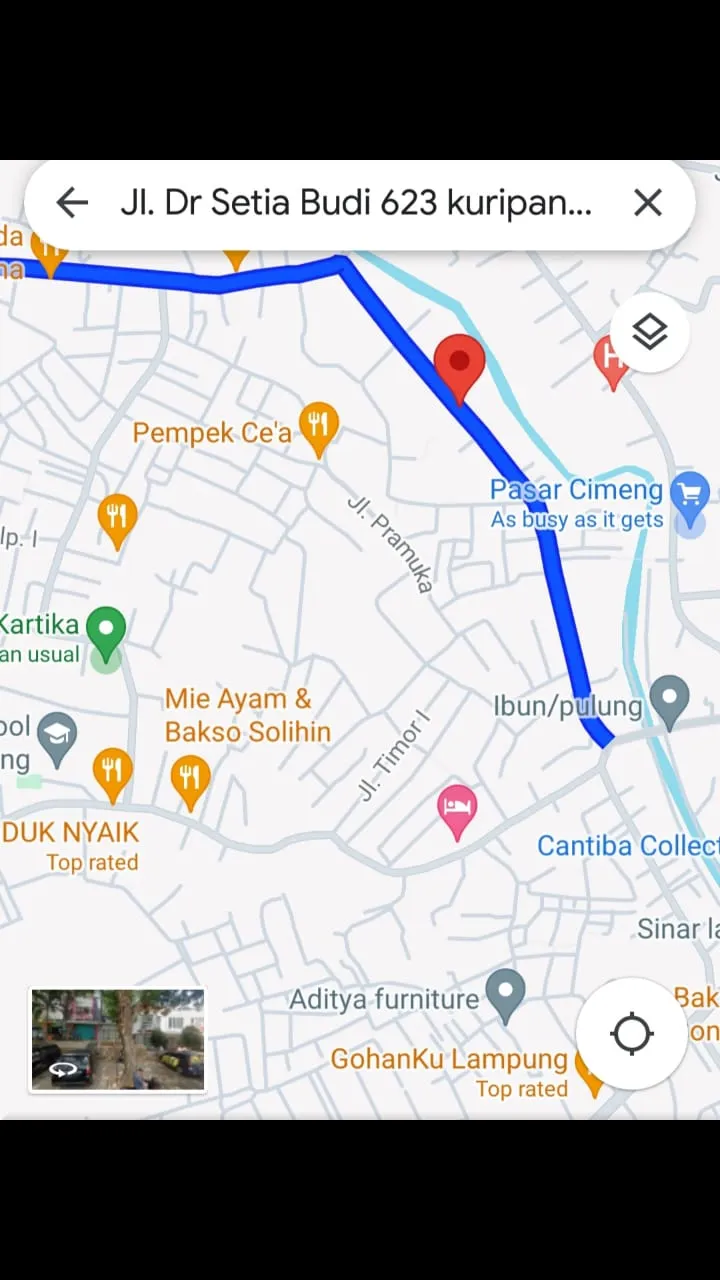Center map on my location
This screenshot has width=720, height=1280.
click(x=632, y=1033)
